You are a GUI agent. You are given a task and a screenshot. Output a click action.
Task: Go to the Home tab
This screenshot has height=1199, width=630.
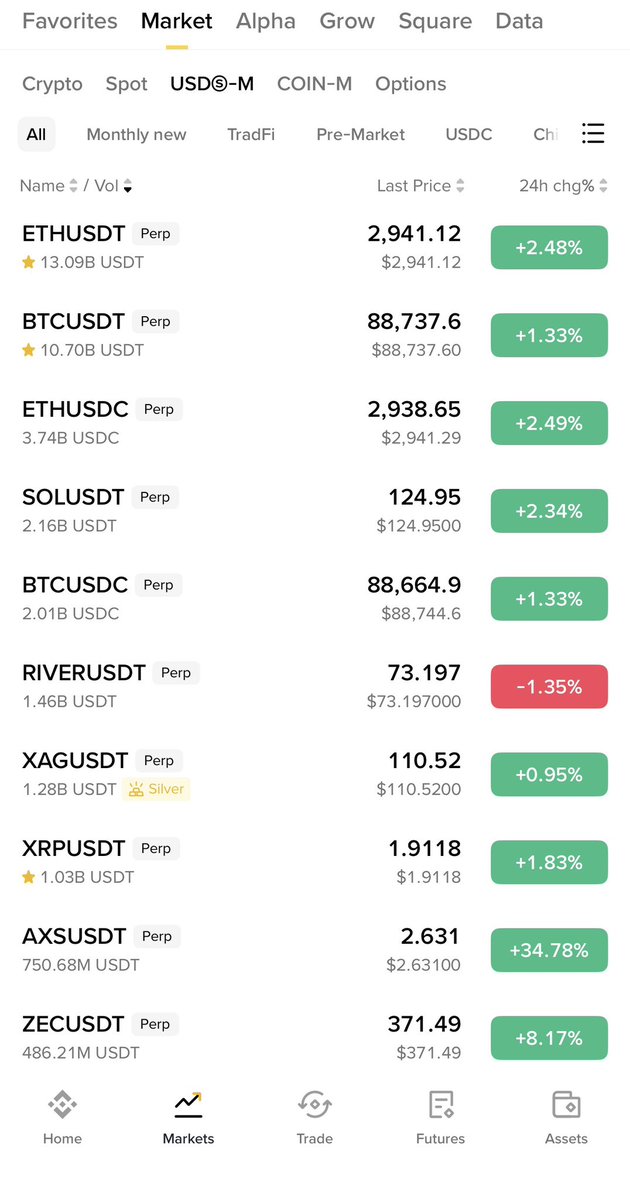(62, 1117)
